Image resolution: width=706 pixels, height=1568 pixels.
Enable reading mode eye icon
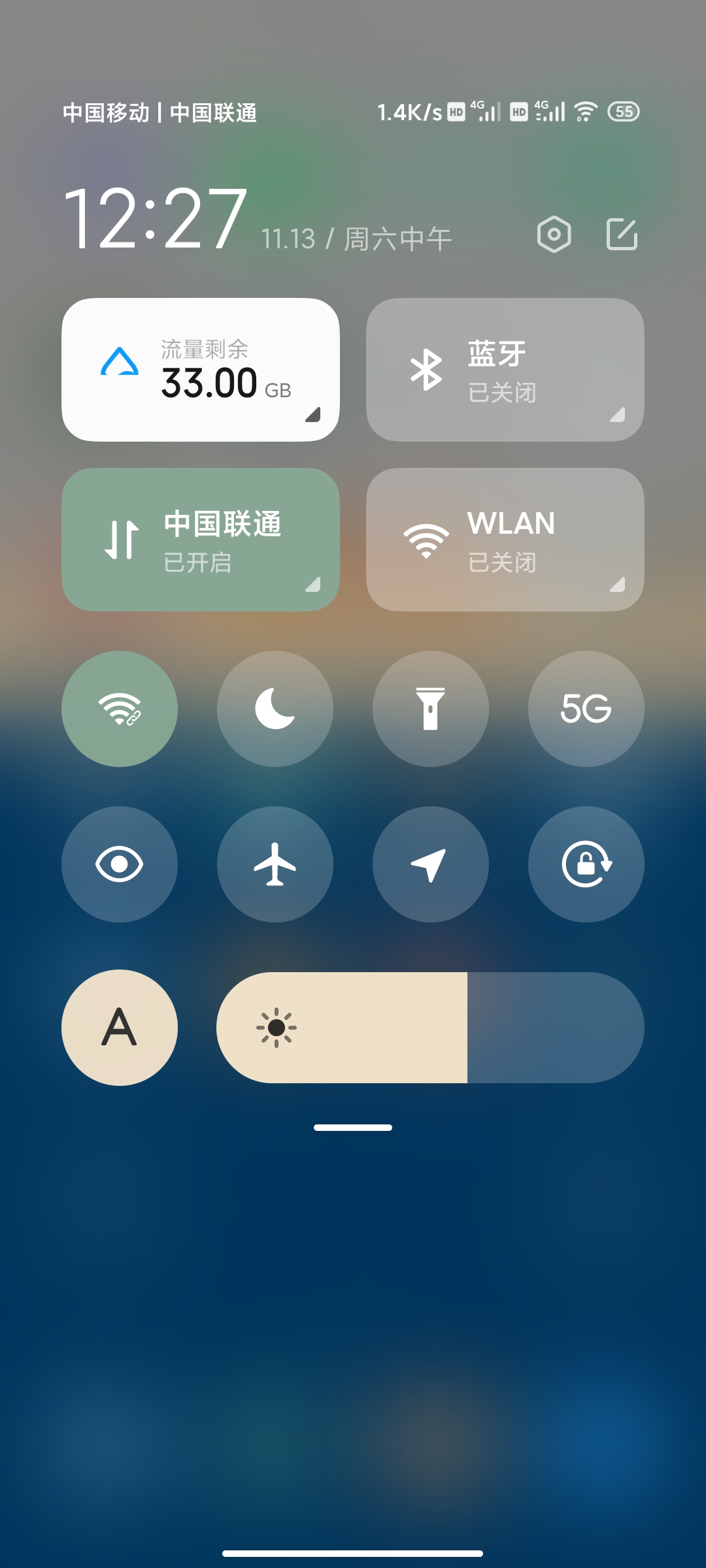120,864
